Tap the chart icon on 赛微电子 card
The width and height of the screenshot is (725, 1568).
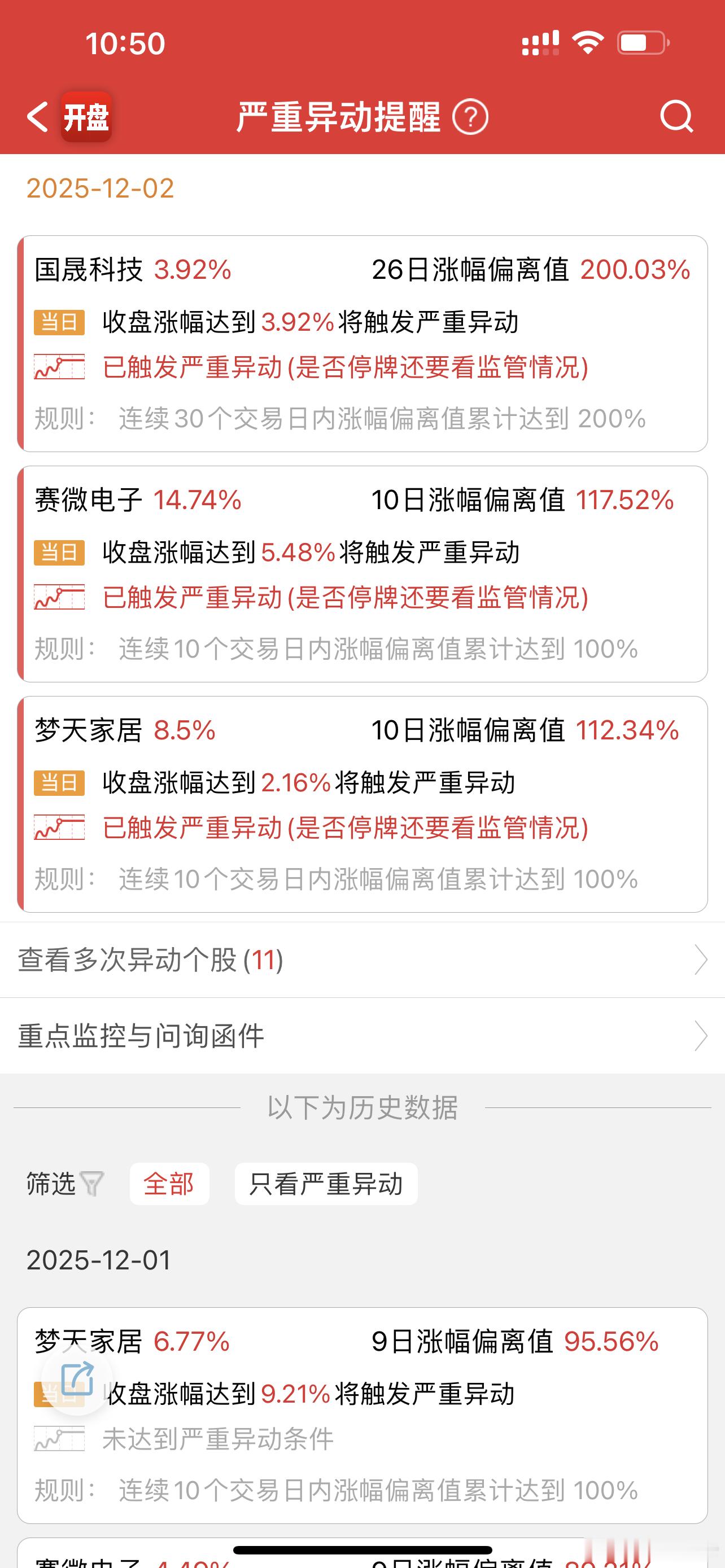point(59,598)
